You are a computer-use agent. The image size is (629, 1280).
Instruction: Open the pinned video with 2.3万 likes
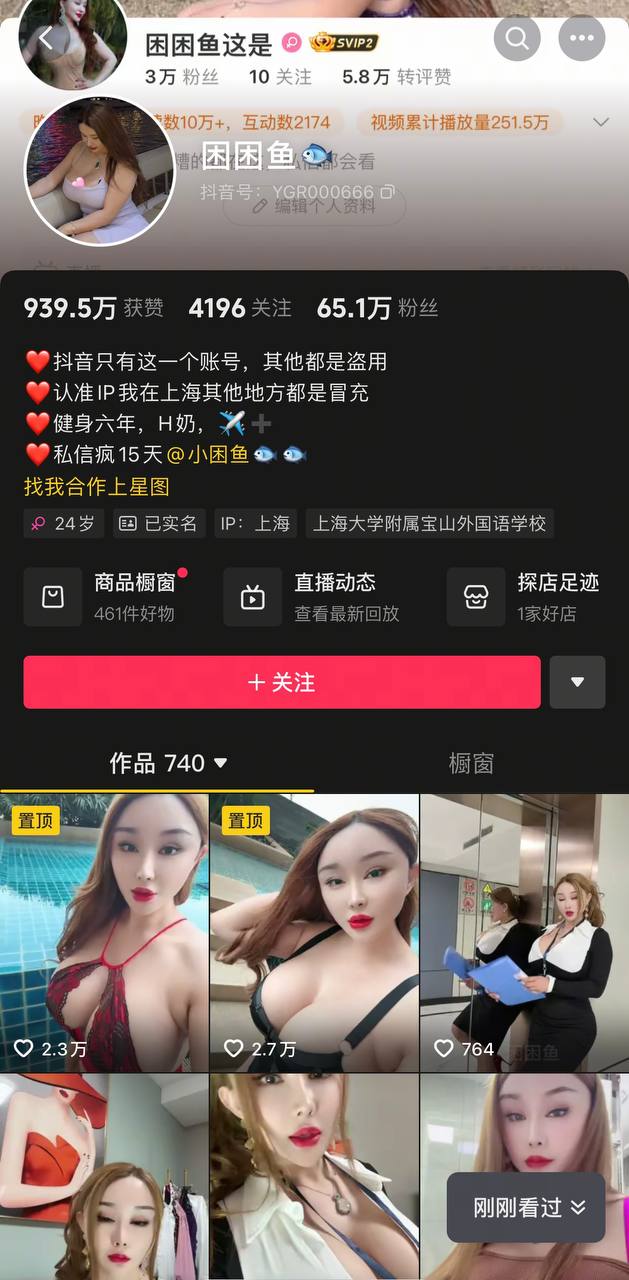(x=104, y=933)
